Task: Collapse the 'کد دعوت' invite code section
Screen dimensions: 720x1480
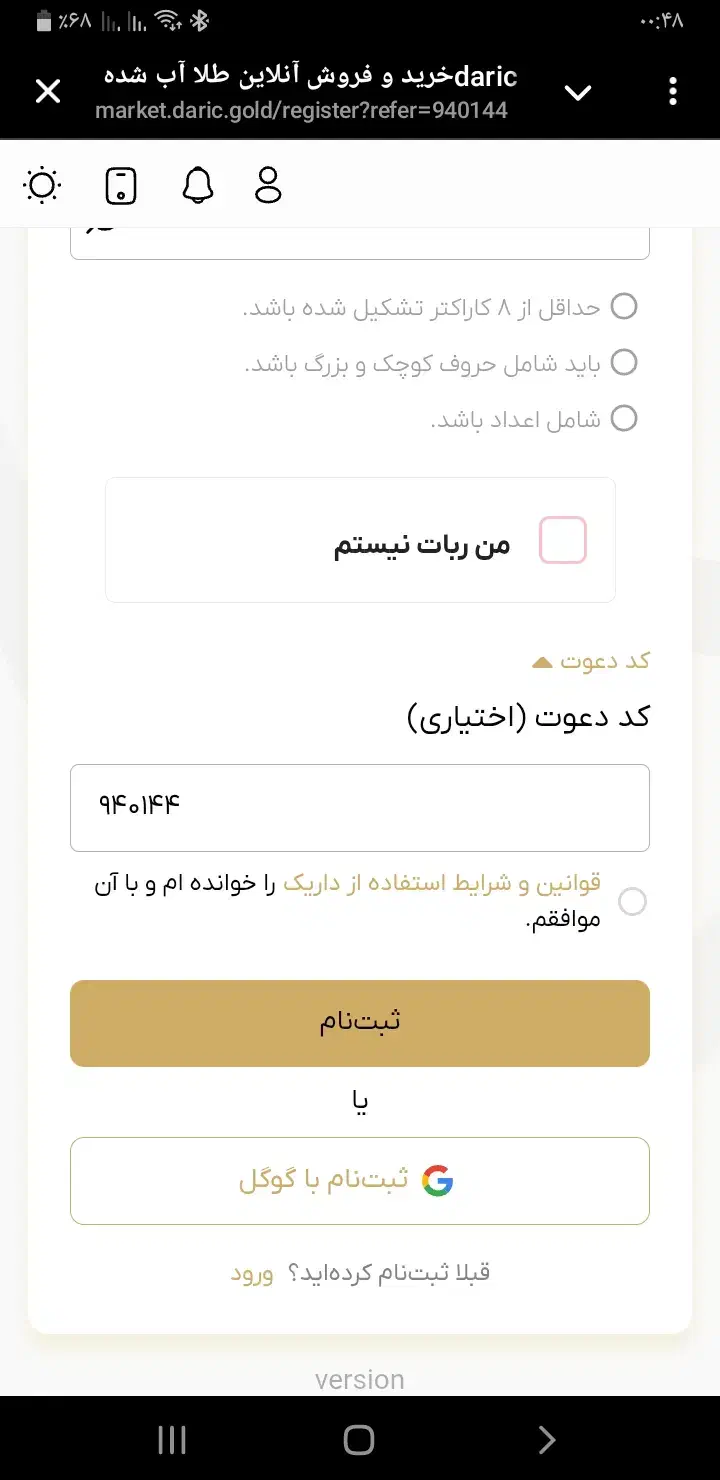Action: tap(541, 660)
